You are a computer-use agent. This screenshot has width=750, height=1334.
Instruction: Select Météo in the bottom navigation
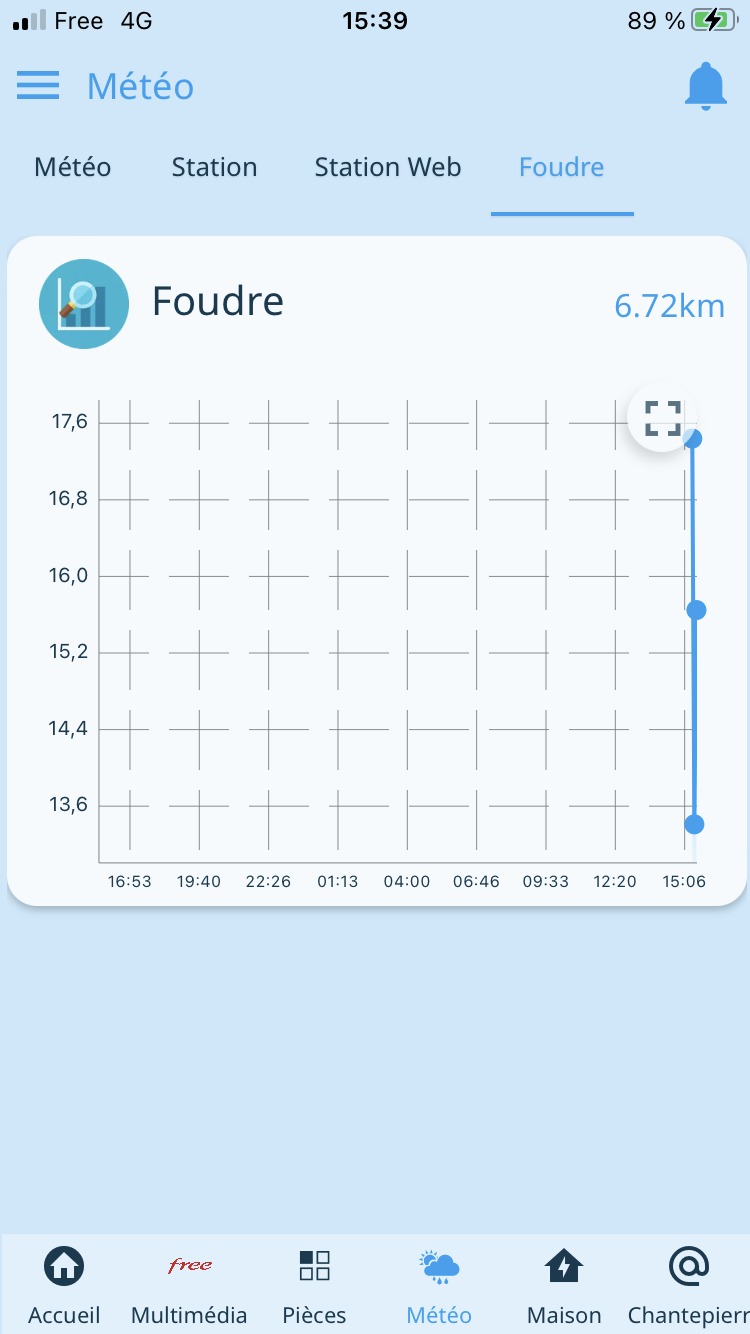[439, 1285]
